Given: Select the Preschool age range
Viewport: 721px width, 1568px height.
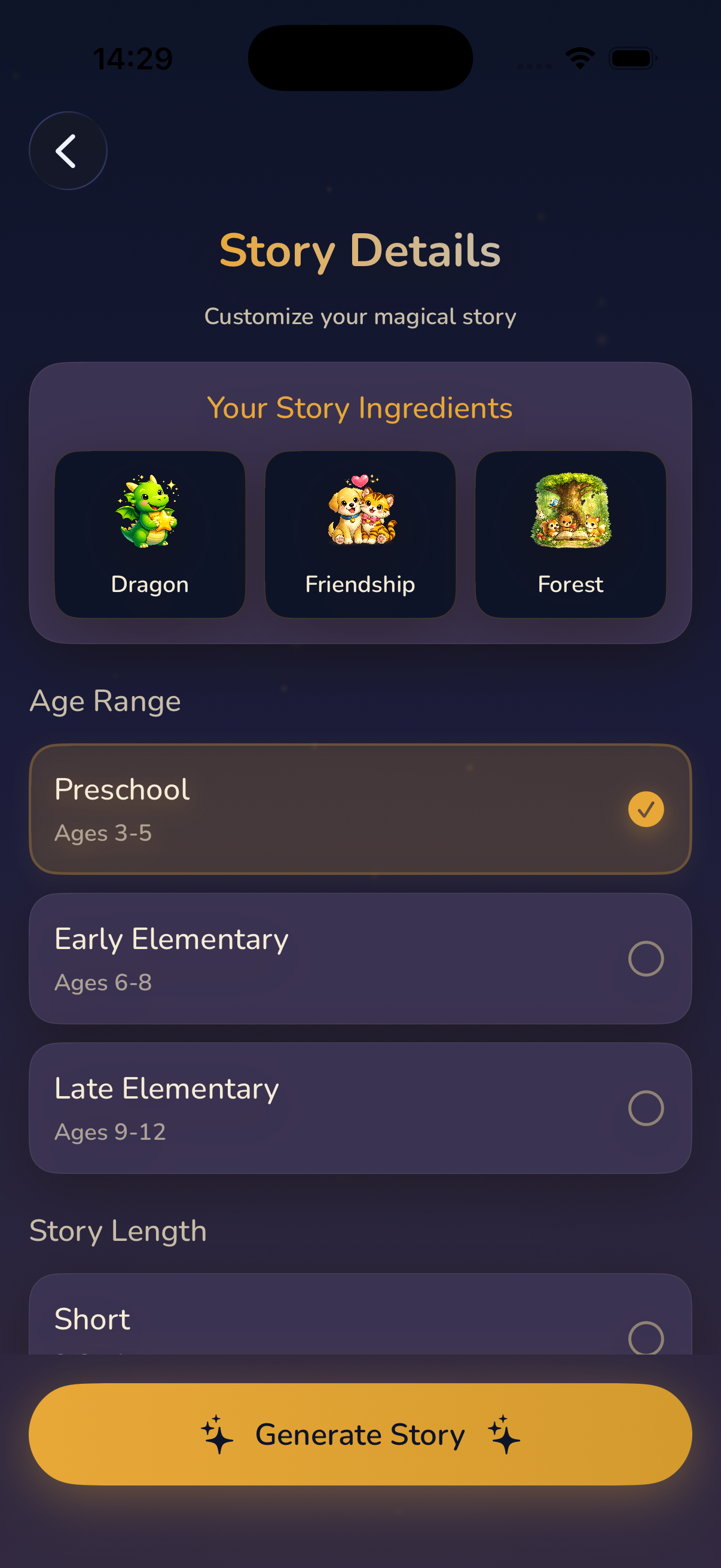Looking at the screenshot, I should click(359, 809).
